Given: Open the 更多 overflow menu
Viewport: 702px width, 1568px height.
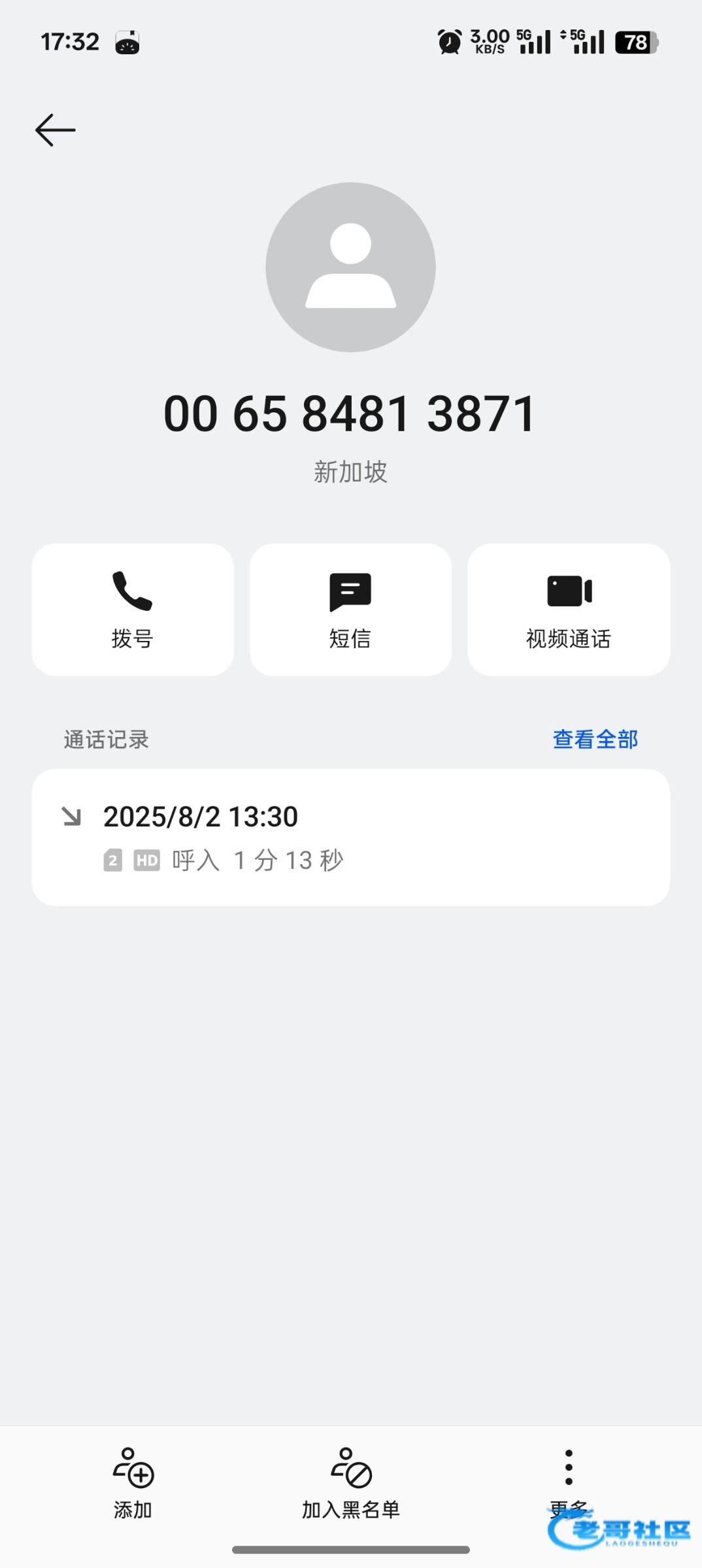Looking at the screenshot, I should click(569, 1484).
